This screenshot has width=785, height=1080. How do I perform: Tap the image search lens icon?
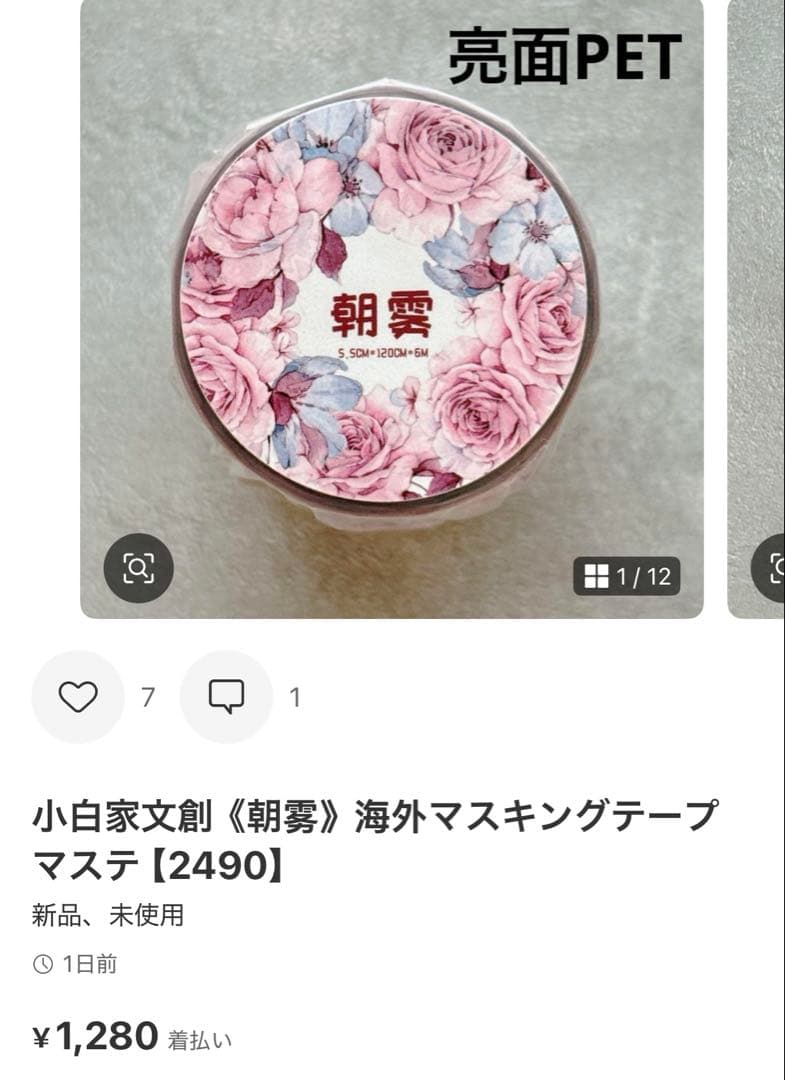coord(139,568)
